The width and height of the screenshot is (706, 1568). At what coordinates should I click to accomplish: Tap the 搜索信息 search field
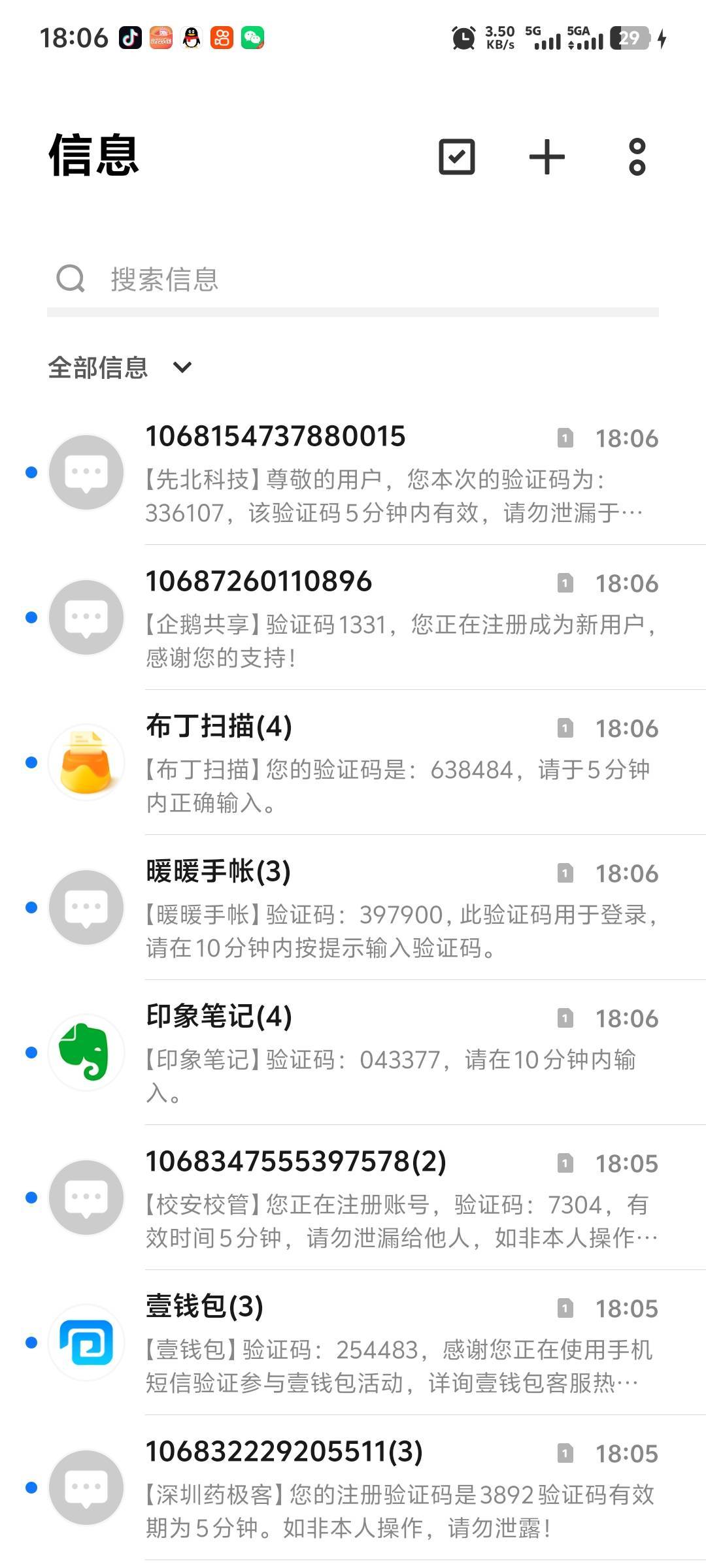[353, 279]
